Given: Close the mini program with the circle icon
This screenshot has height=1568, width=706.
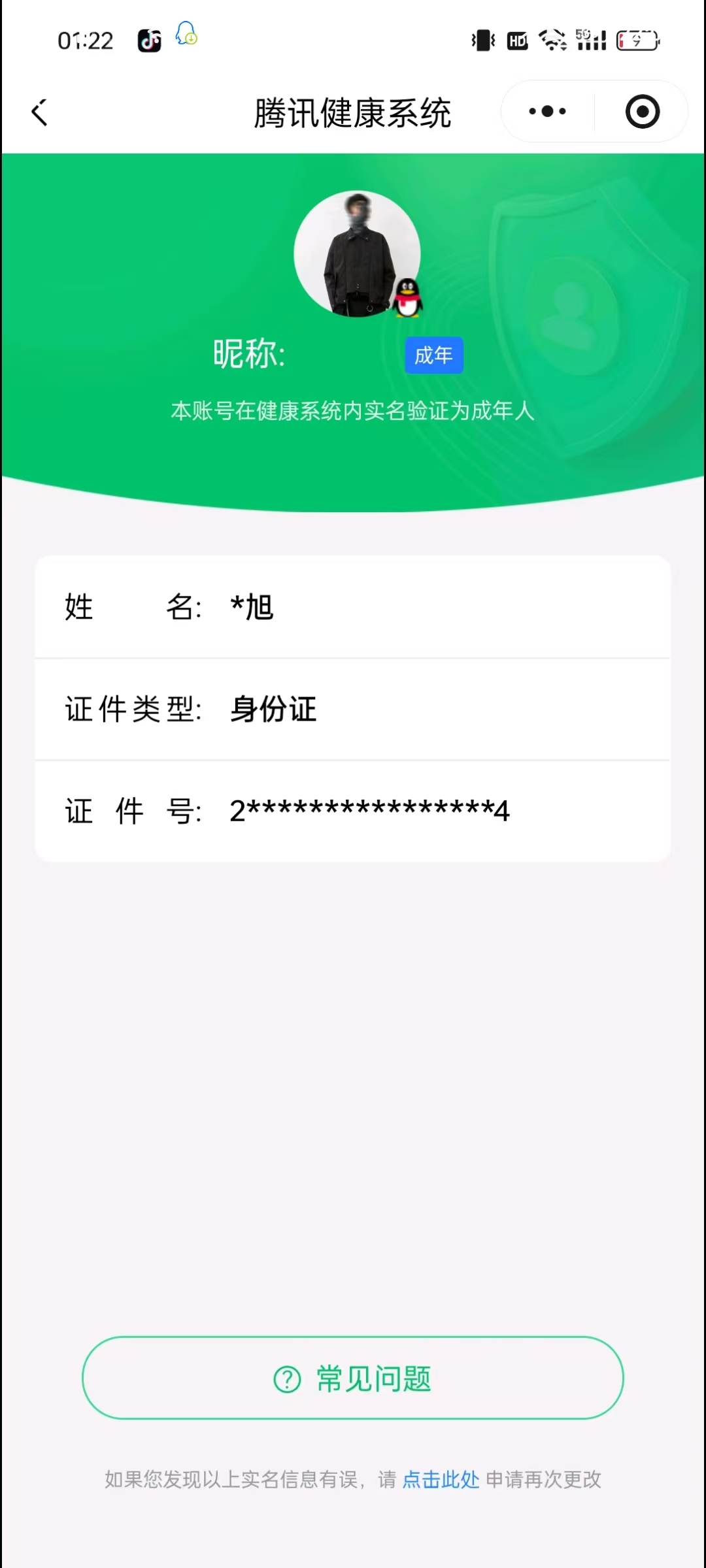Looking at the screenshot, I should 642,112.
